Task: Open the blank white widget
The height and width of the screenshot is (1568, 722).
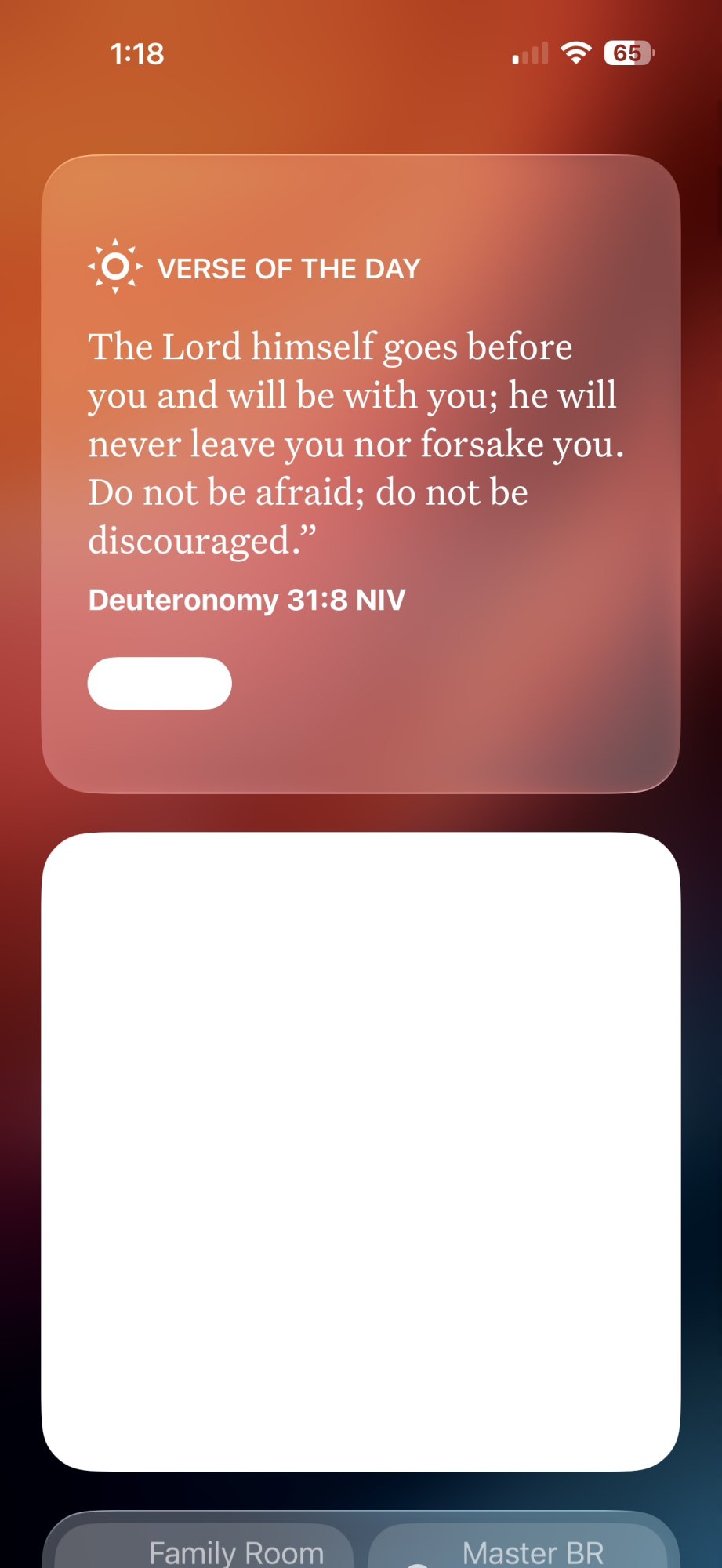Action: (361, 1151)
